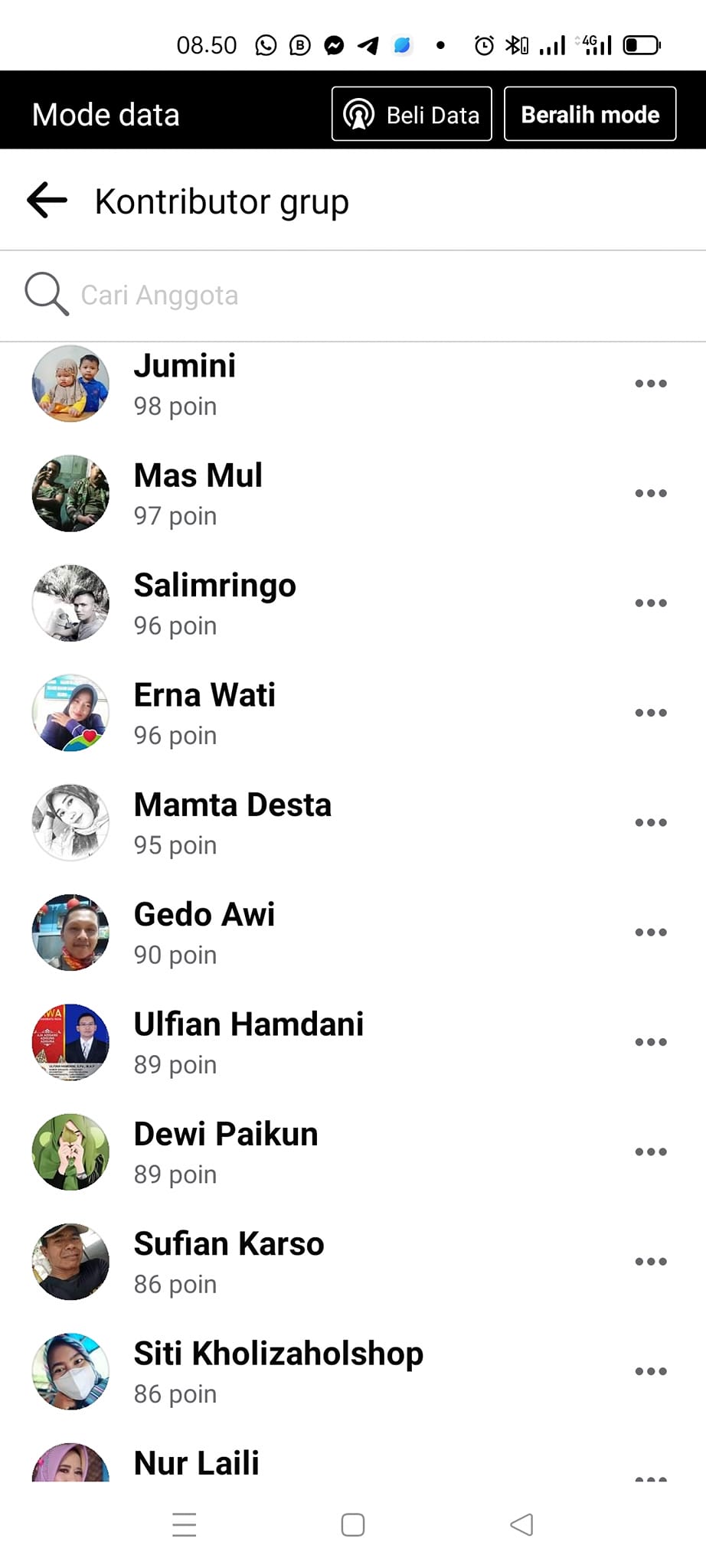The image size is (706, 1568).
Task: Go to the home screen via navigation bar
Action: (x=352, y=1525)
